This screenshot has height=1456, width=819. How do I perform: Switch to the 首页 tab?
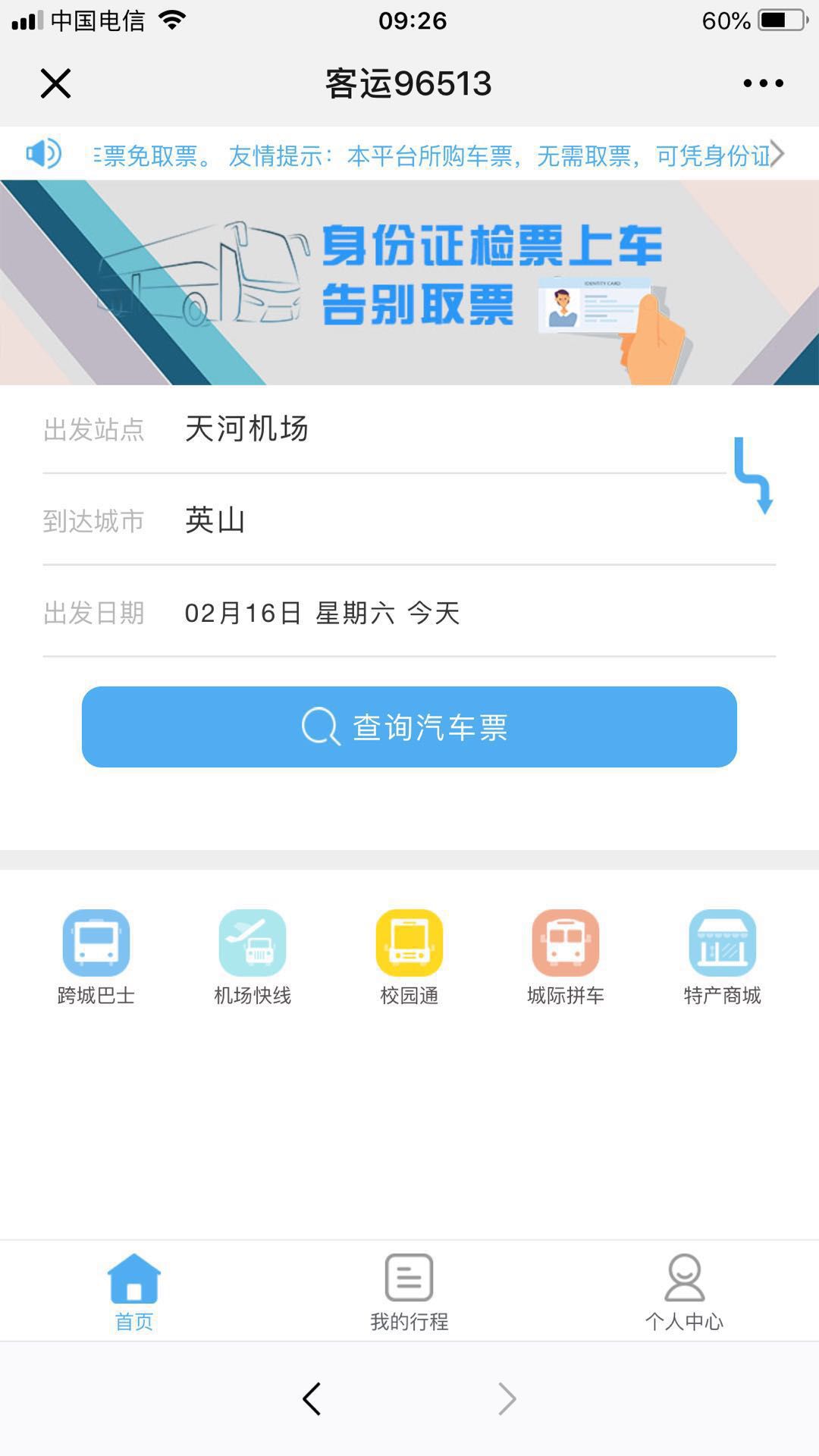134,1291
